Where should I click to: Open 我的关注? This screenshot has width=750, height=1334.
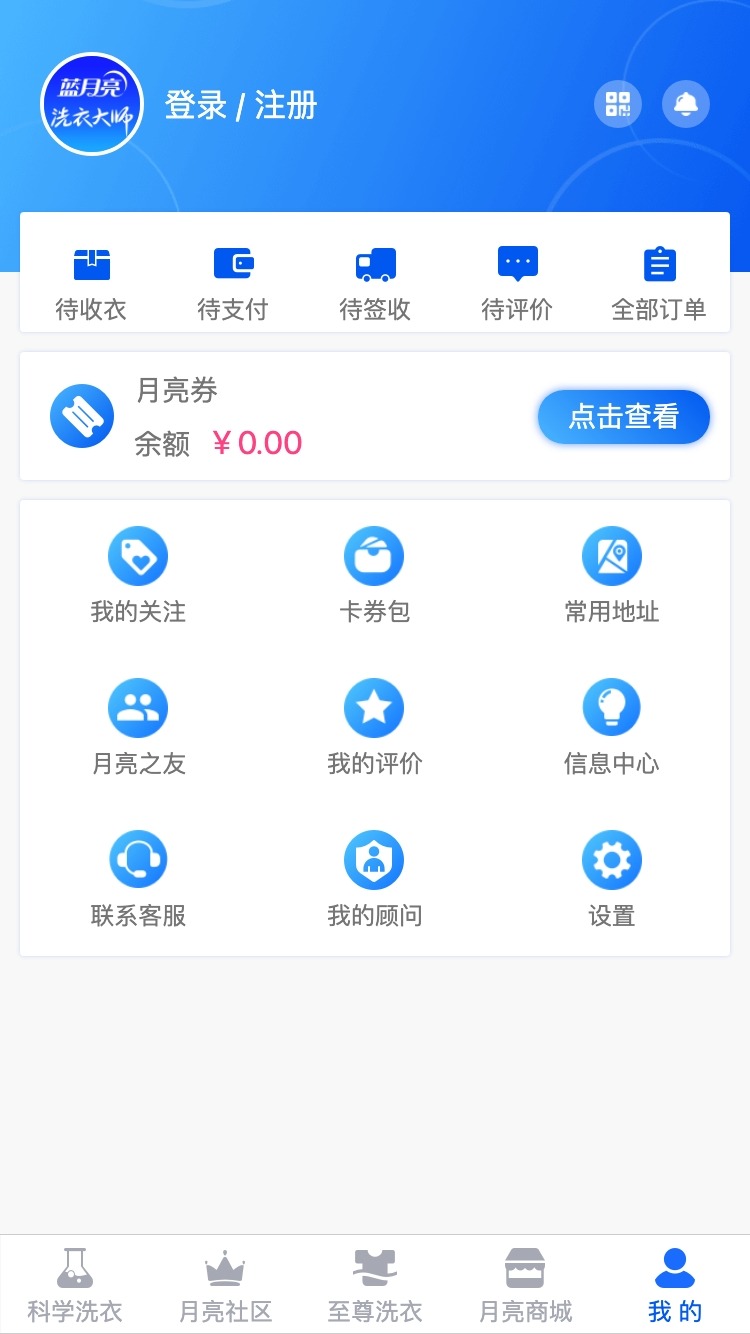(x=138, y=576)
